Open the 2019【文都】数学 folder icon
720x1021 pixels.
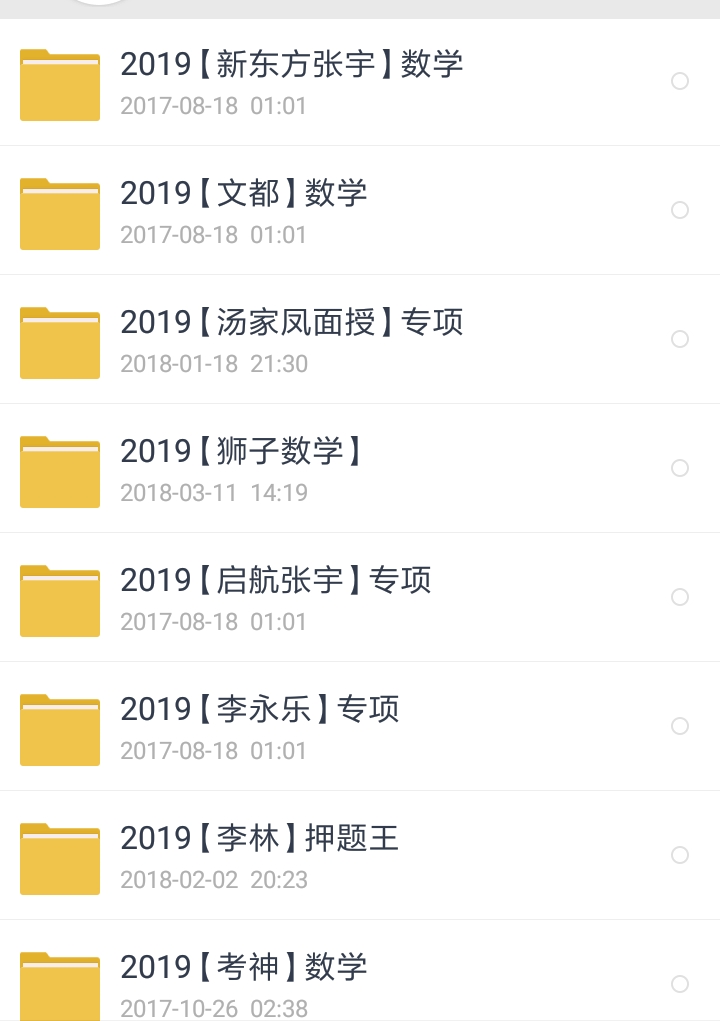point(59,213)
